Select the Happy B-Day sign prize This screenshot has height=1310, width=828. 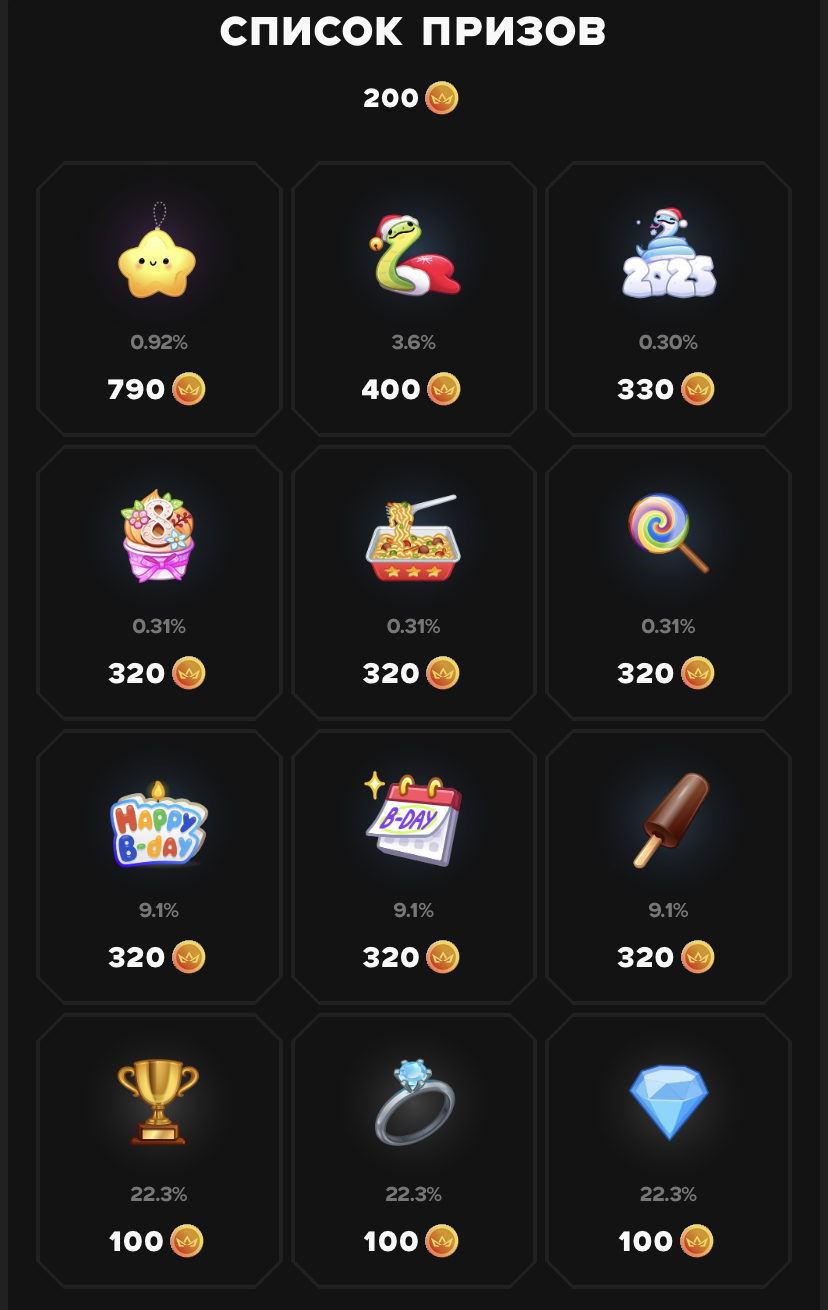pyautogui.click(x=156, y=820)
